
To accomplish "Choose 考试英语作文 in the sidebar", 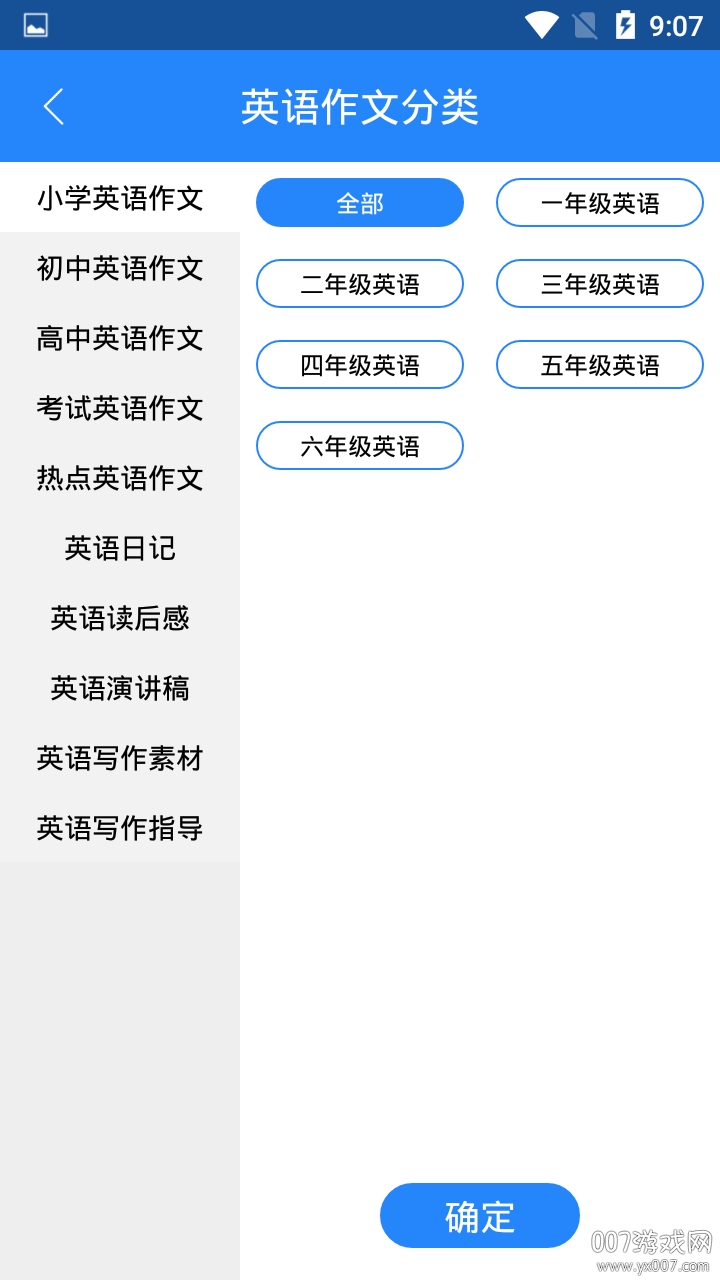I will point(120,408).
